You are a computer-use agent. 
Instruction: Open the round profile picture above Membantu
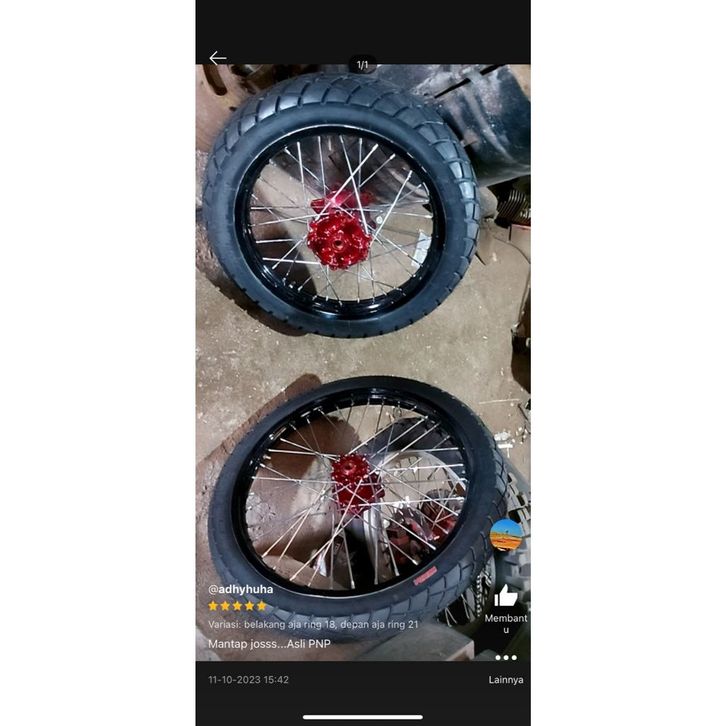point(506,535)
